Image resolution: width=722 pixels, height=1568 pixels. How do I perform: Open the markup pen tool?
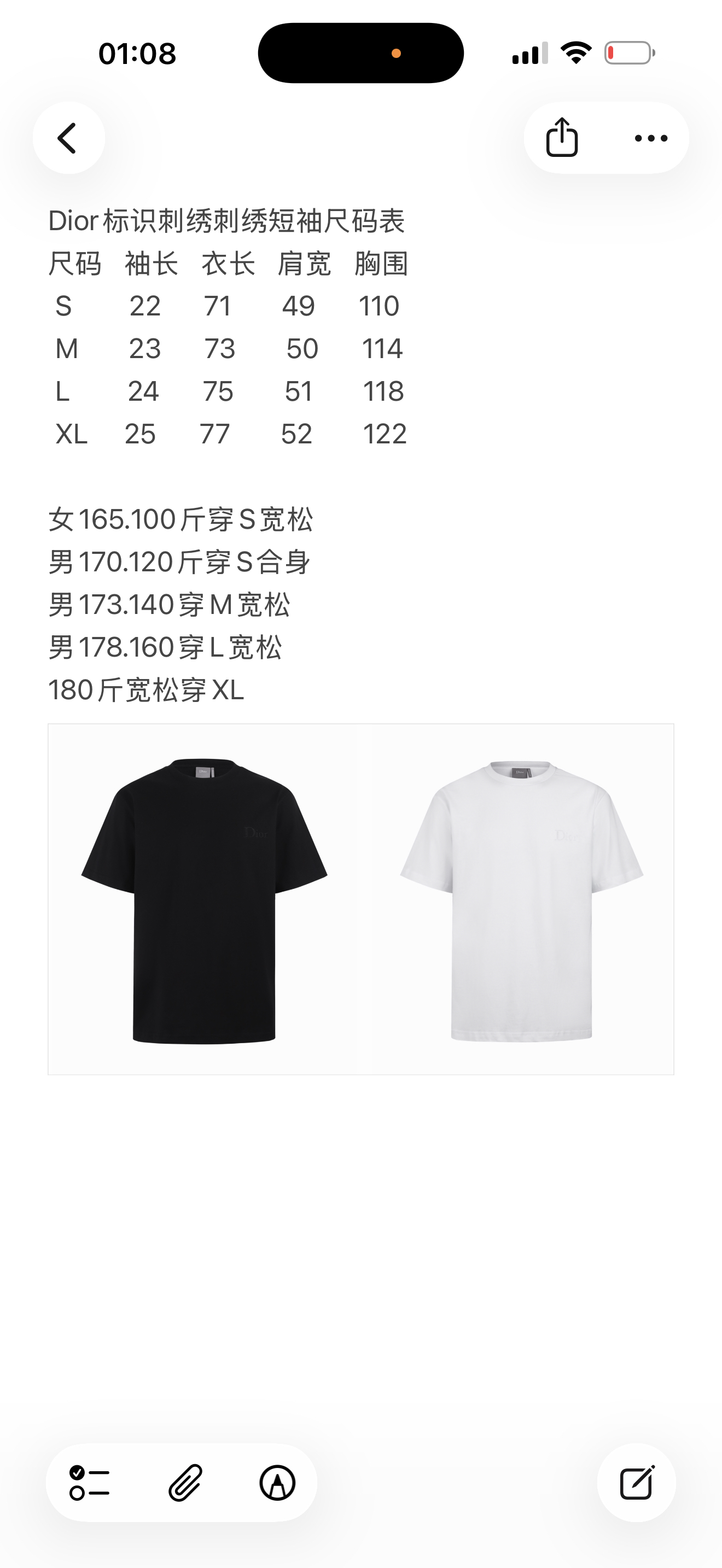(x=278, y=1483)
